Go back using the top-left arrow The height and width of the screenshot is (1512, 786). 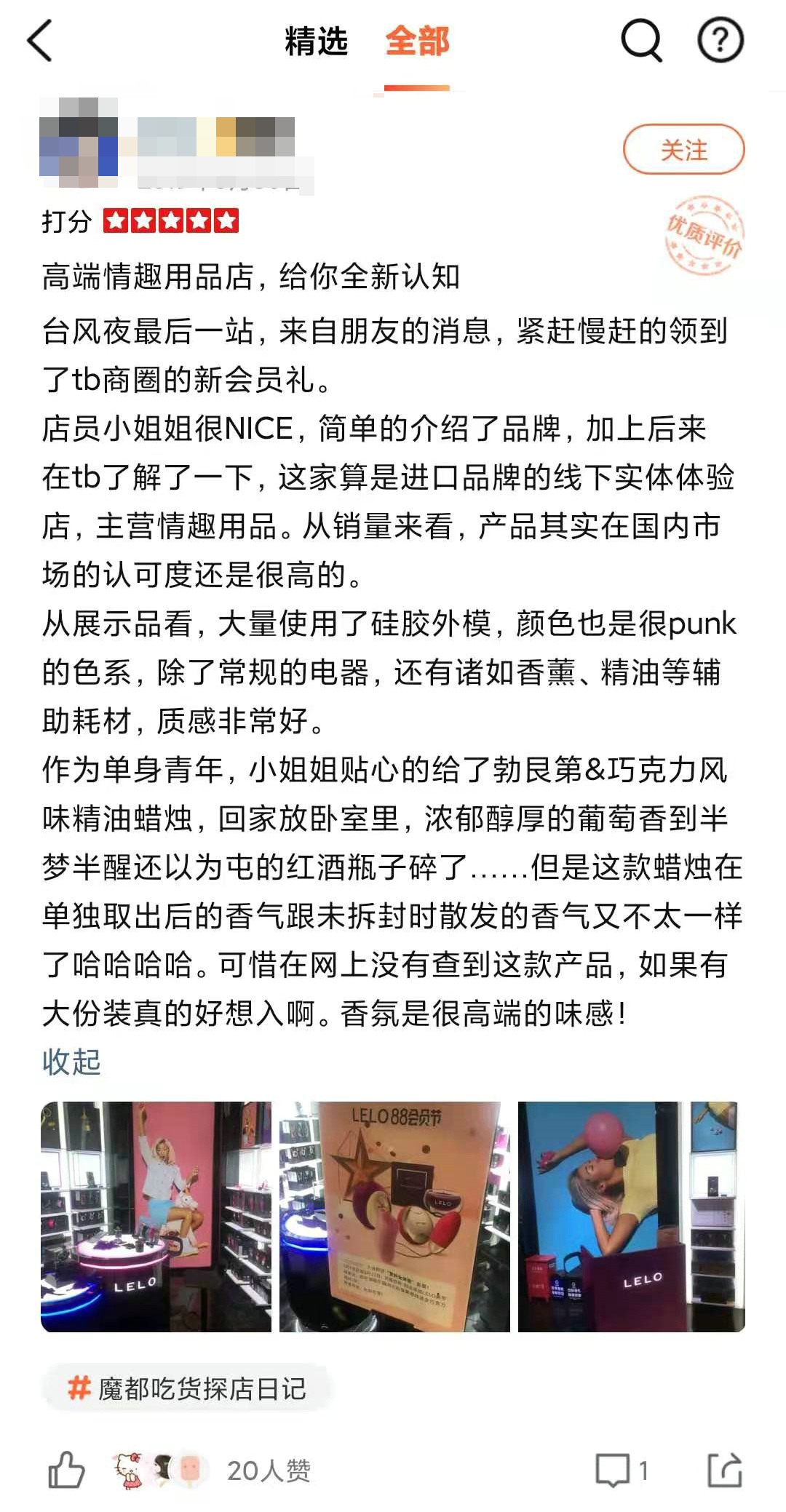(41, 41)
